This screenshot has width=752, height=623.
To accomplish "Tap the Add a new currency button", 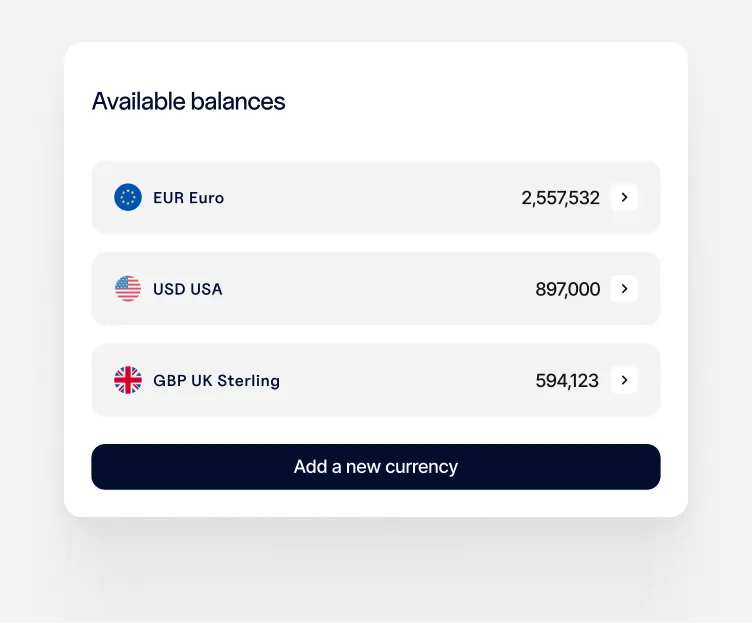I will click(x=375, y=467).
